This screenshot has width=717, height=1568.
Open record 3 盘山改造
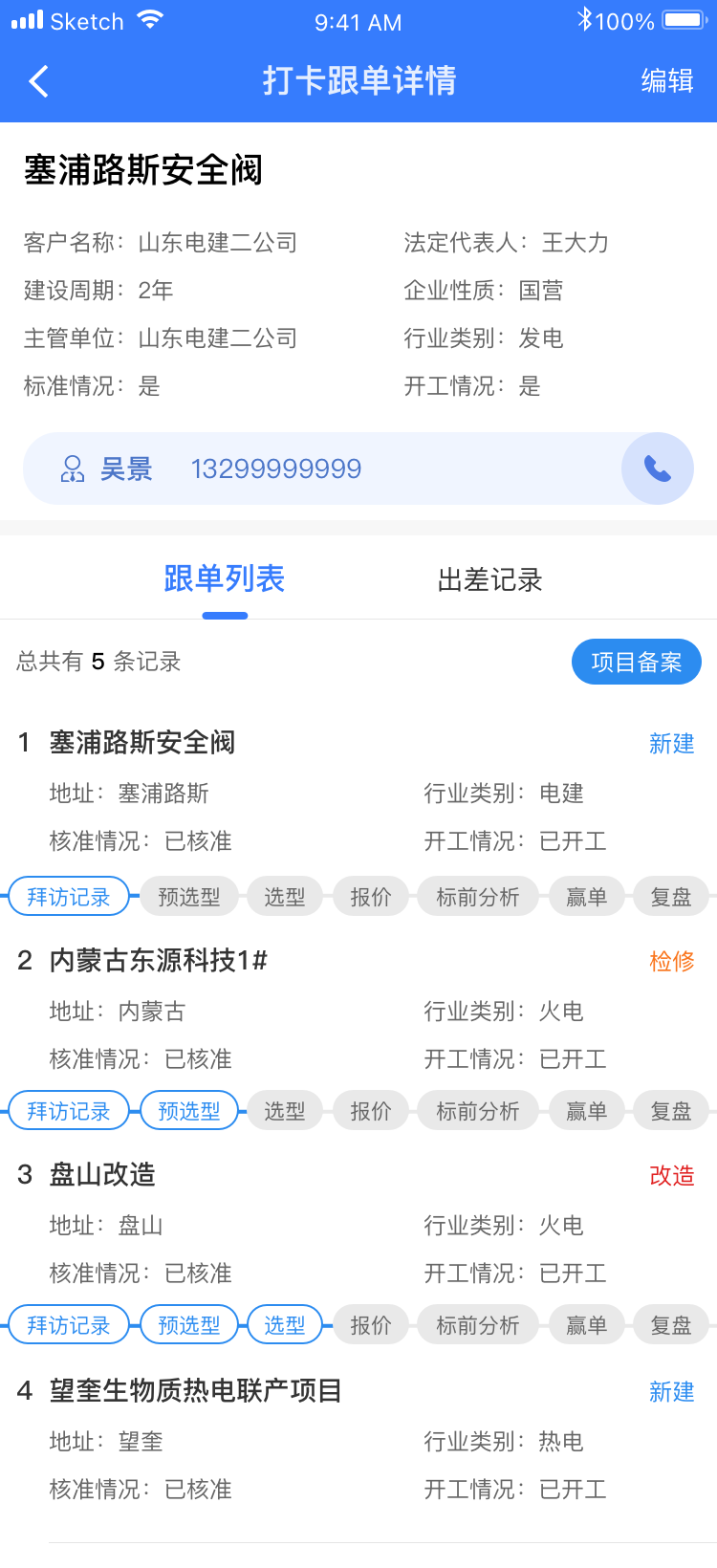[x=103, y=1175]
